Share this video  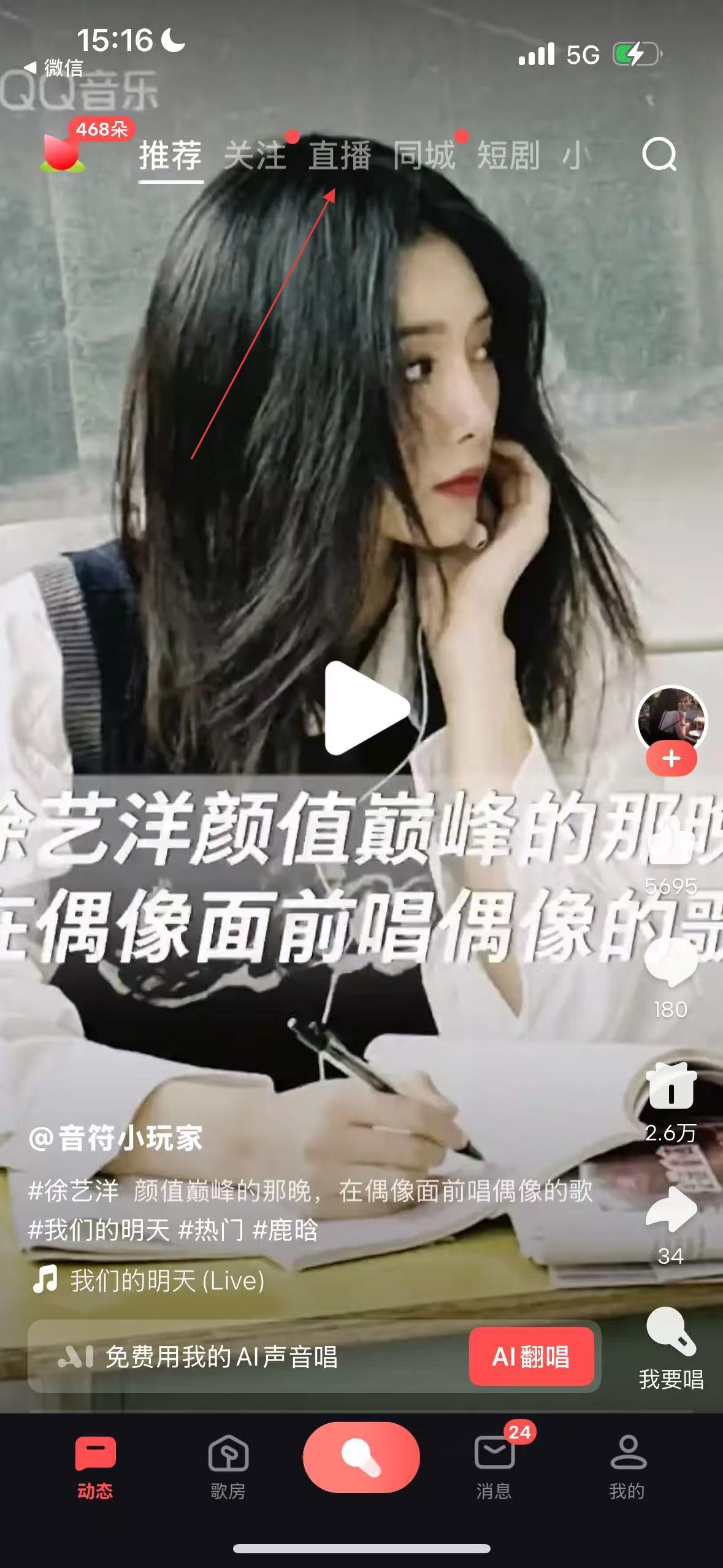point(671,1210)
